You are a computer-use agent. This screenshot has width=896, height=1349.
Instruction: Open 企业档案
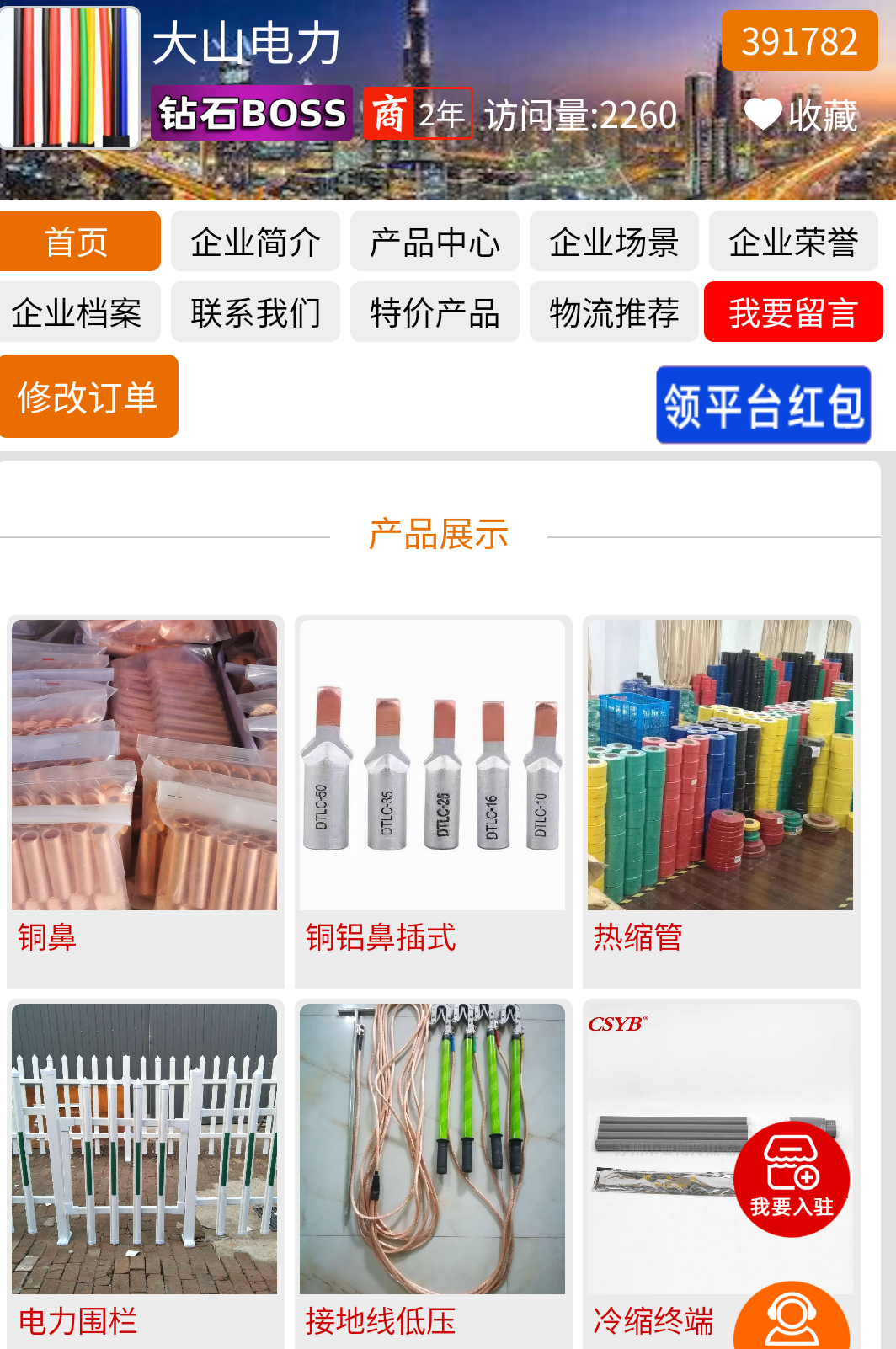[77, 312]
